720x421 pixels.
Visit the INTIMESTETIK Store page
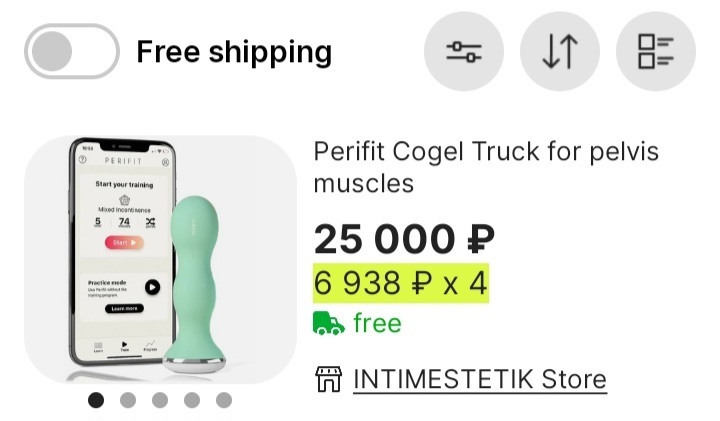click(479, 380)
